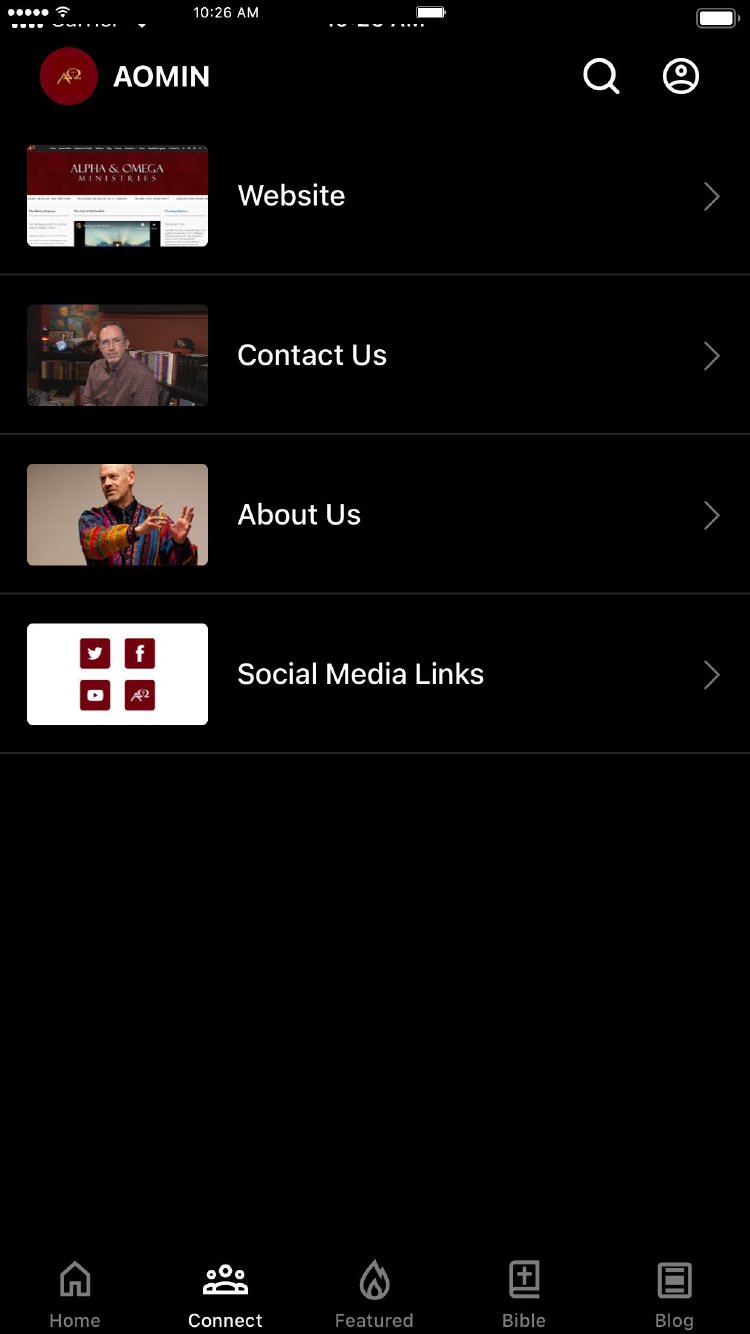Open the search magnifier icon

601,76
